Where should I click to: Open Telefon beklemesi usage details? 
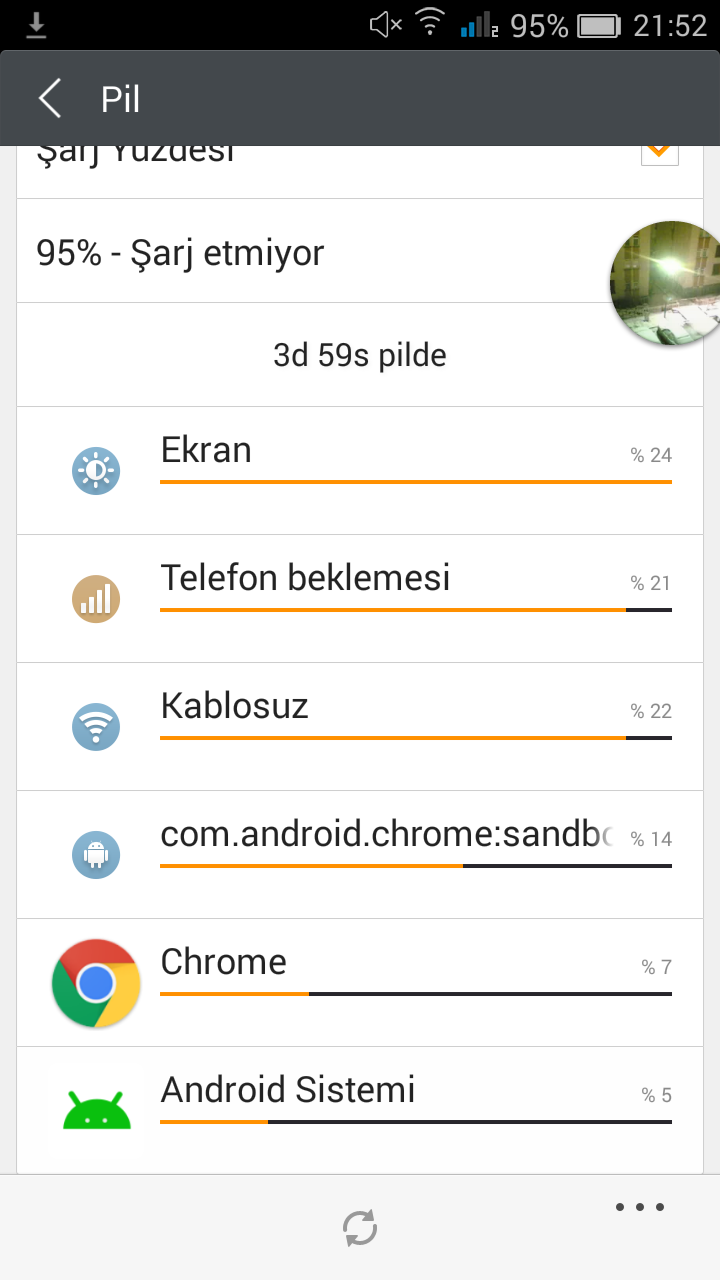(x=360, y=598)
